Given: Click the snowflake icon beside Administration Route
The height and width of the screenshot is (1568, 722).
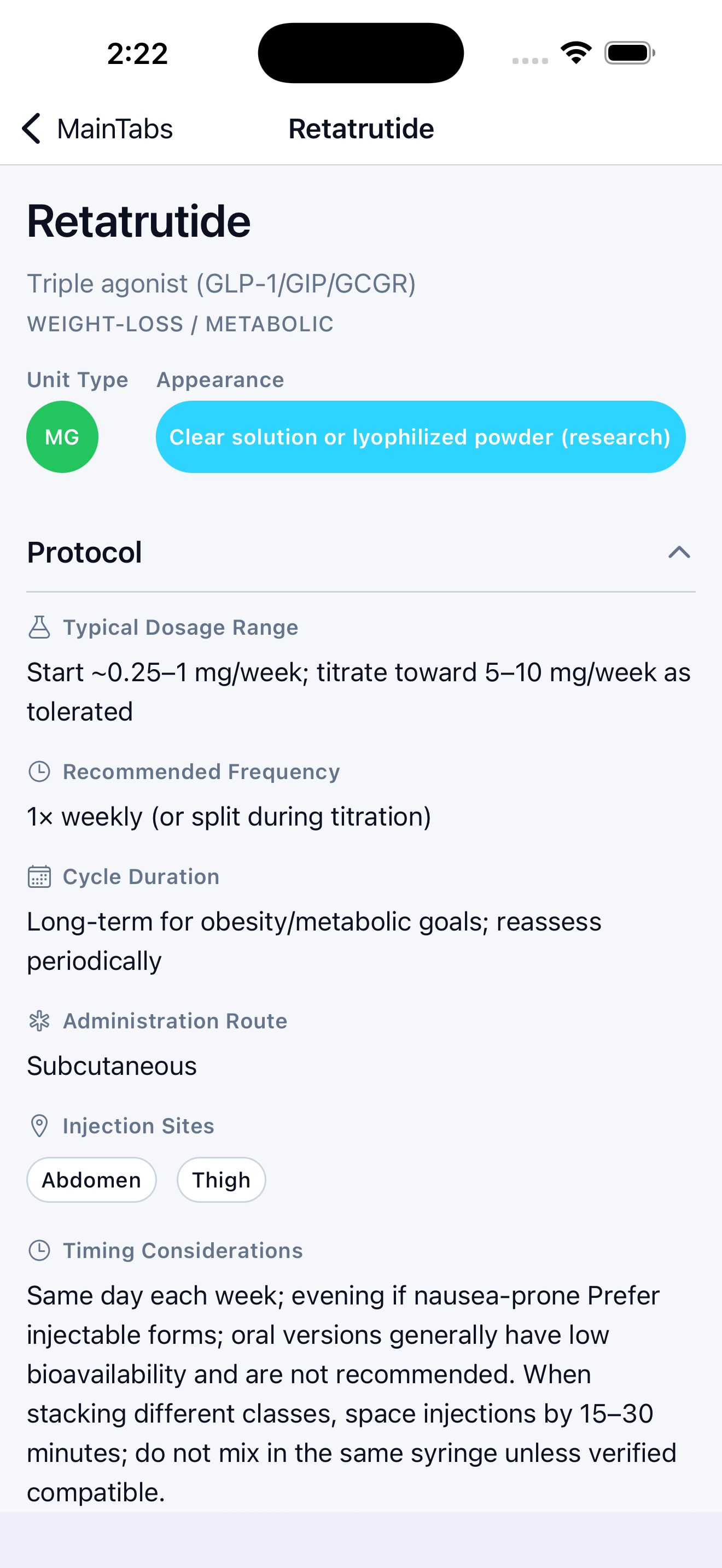Looking at the screenshot, I should tap(39, 1021).
